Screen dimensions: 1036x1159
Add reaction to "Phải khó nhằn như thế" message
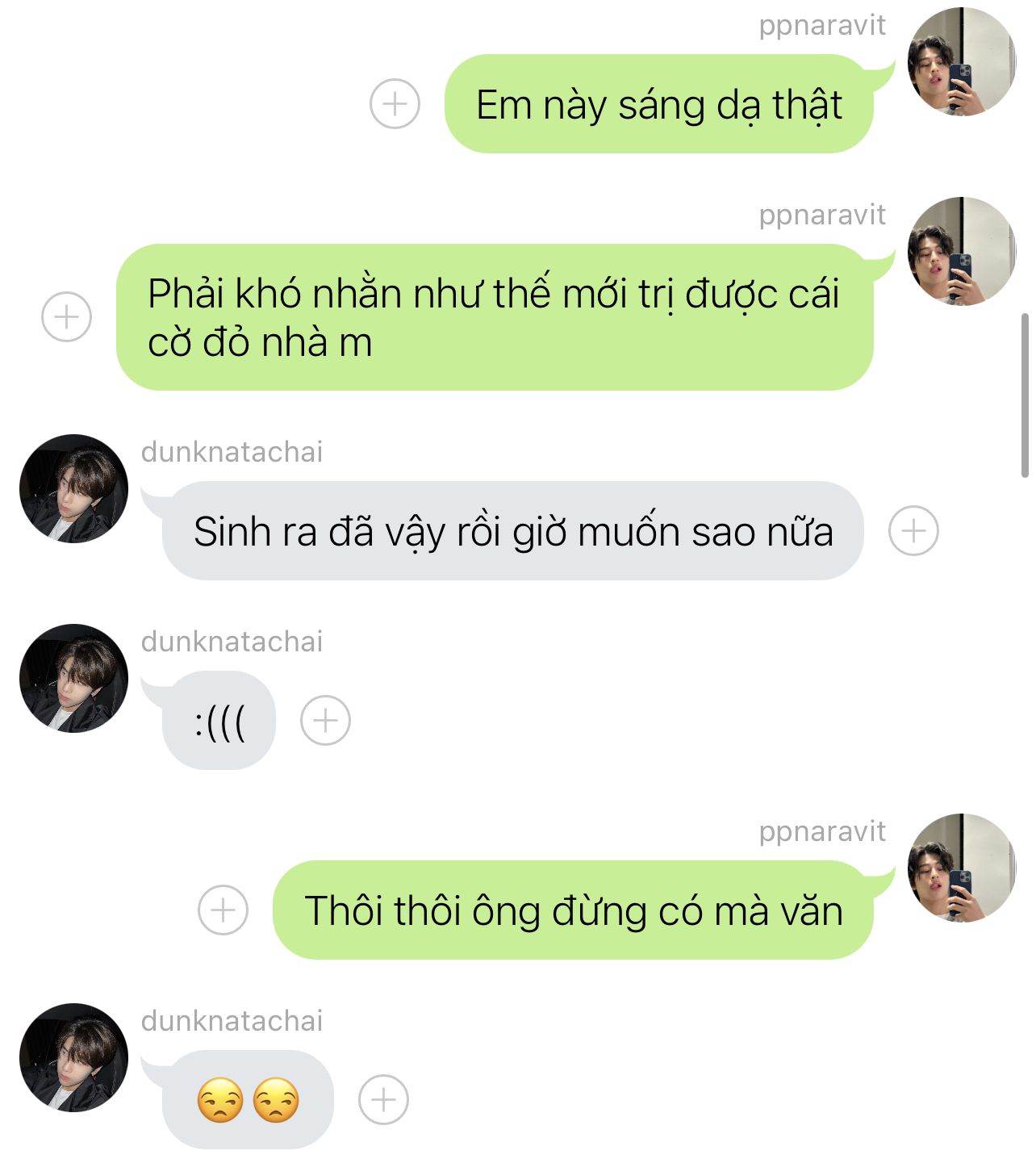point(66,316)
